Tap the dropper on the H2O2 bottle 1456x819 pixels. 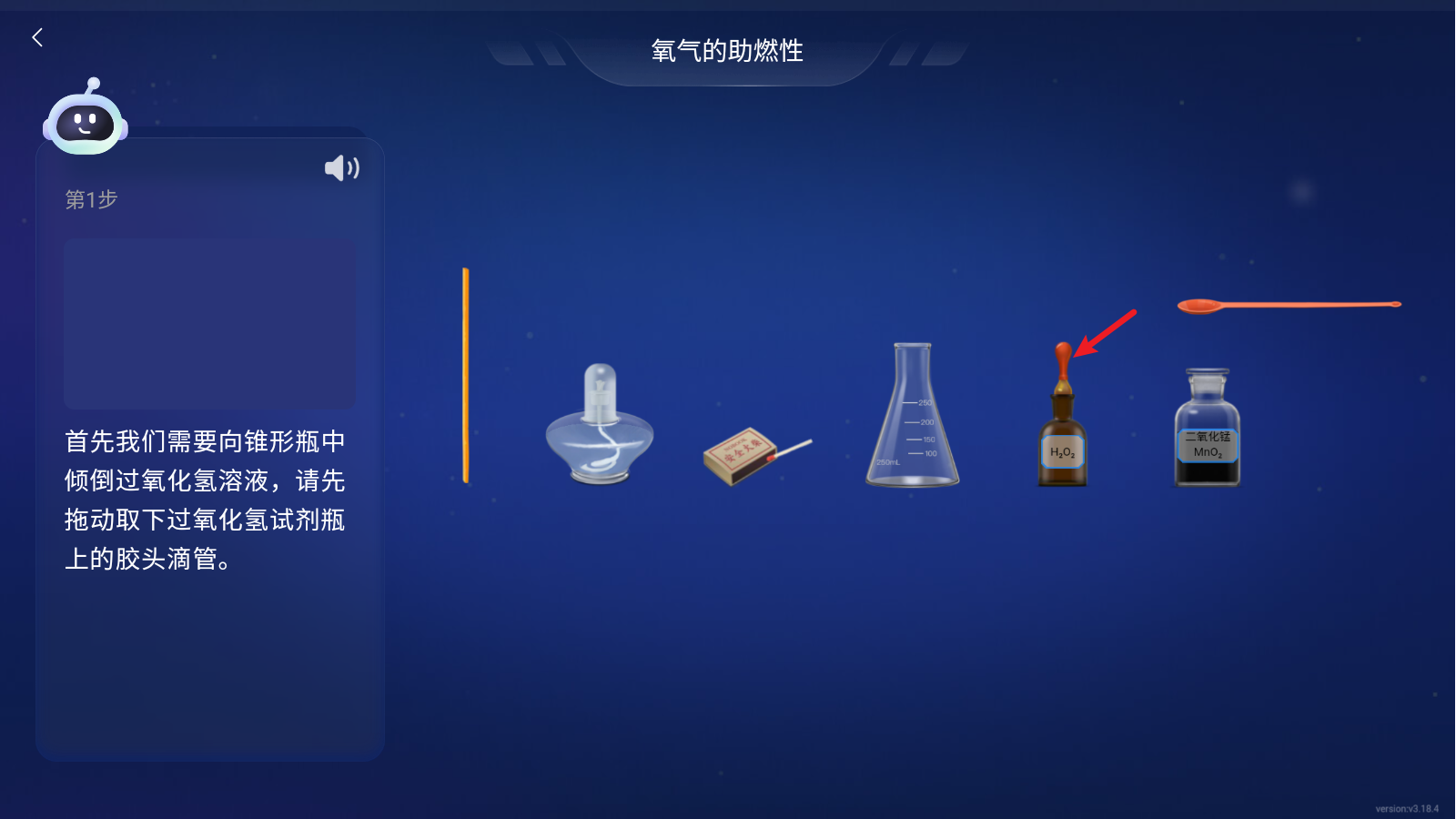(x=1063, y=361)
